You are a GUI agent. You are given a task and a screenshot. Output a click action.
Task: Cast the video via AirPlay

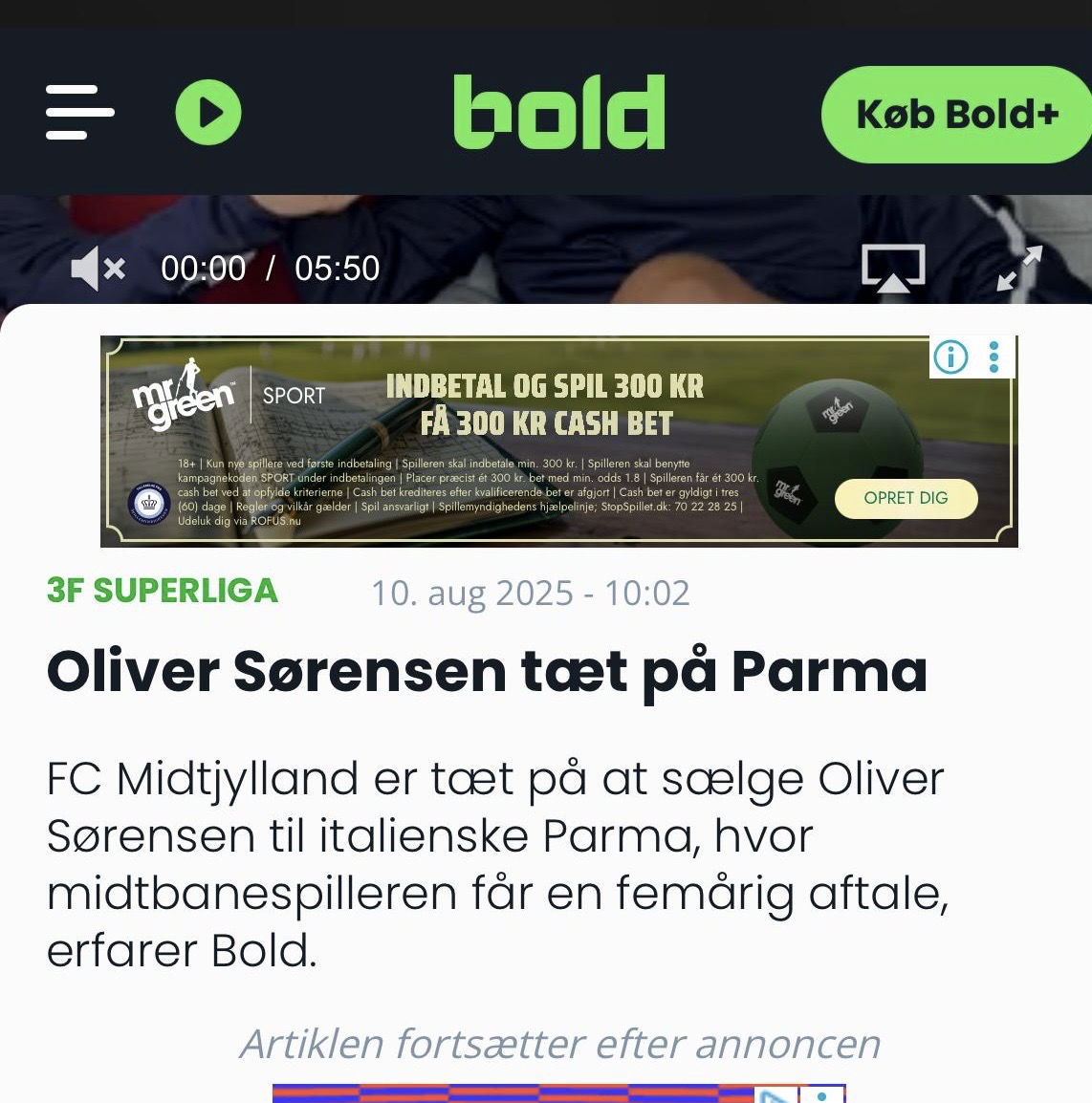pyautogui.click(x=893, y=268)
